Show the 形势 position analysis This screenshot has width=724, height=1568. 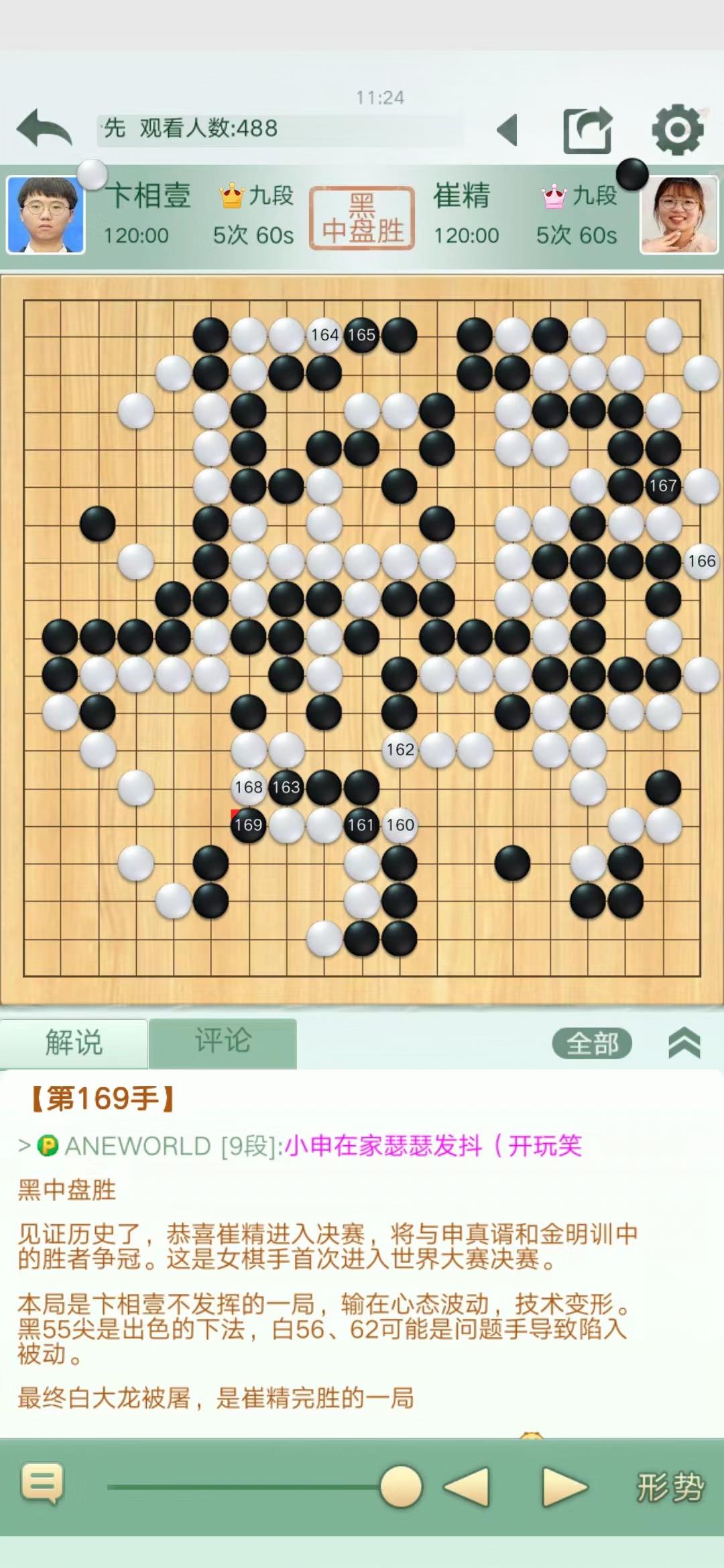(x=670, y=1486)
